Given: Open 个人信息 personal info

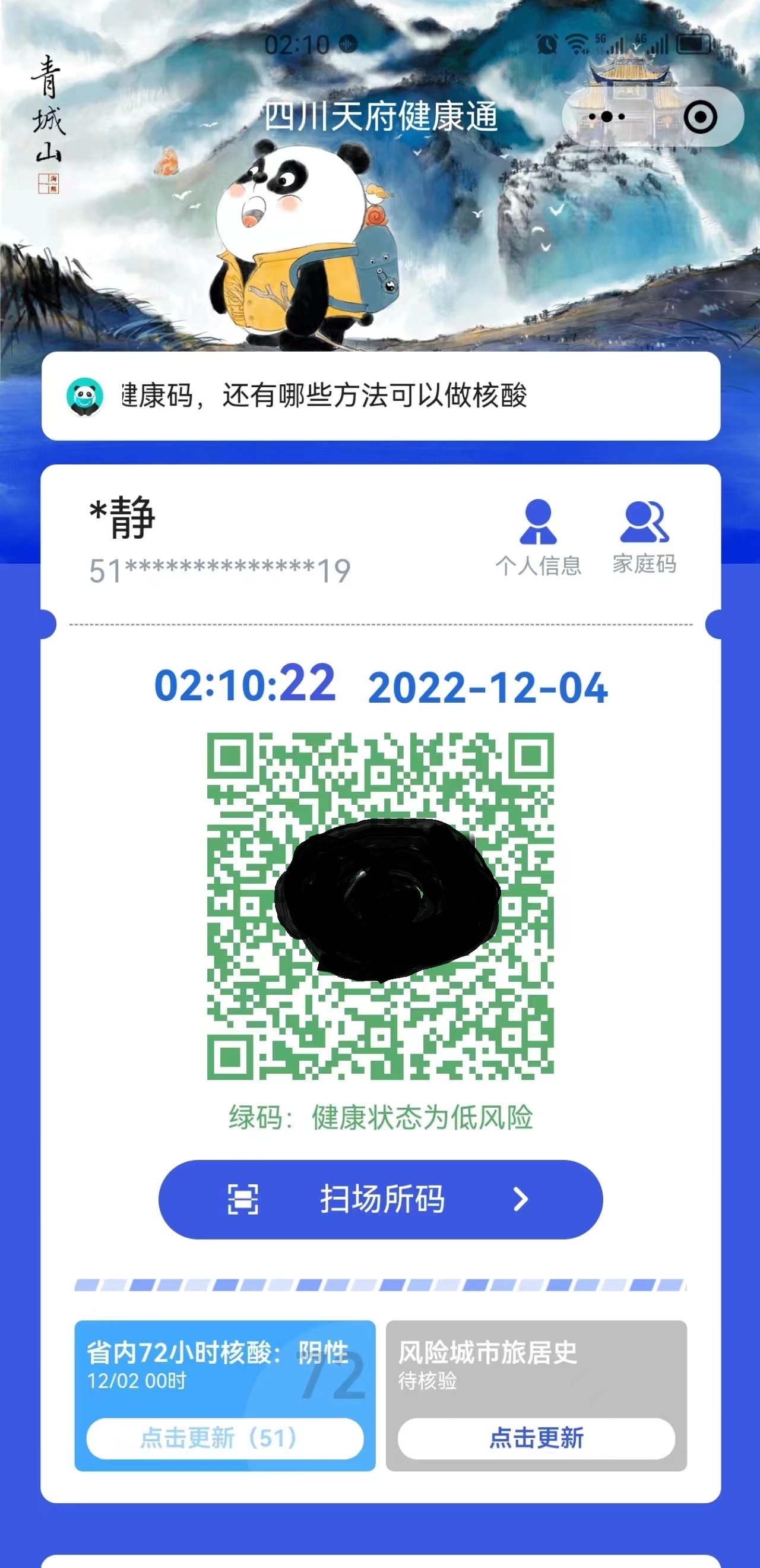Looking at the screenshot, I should [539, 537].
